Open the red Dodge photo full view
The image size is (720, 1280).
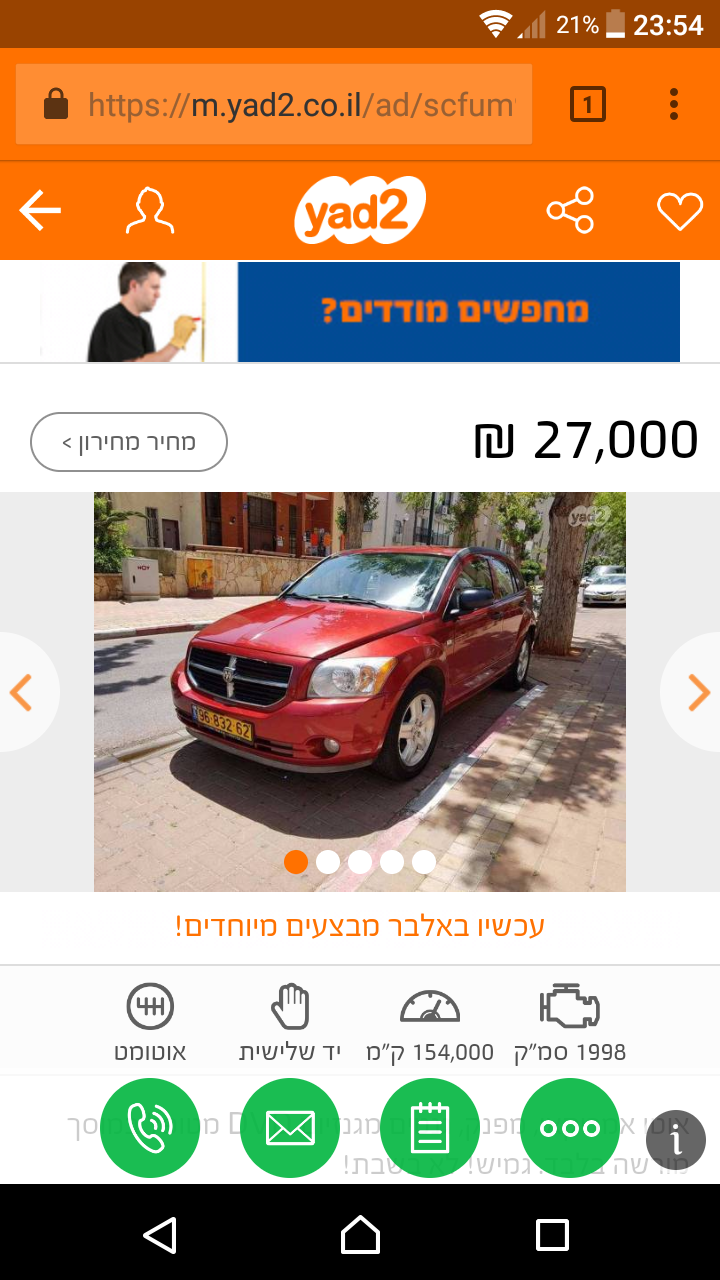point(360,691)
